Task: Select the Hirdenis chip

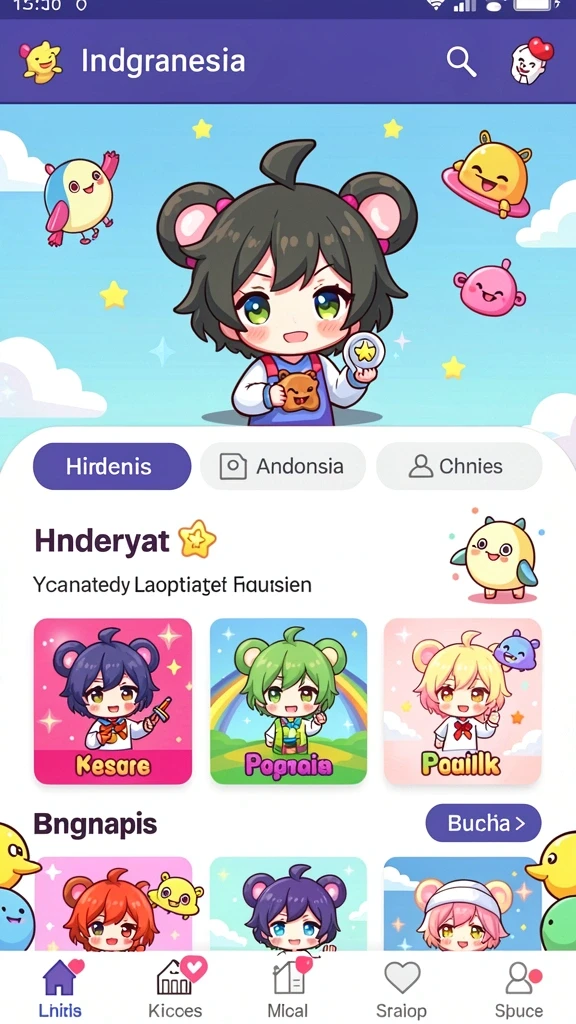Action: pos(112,466)
